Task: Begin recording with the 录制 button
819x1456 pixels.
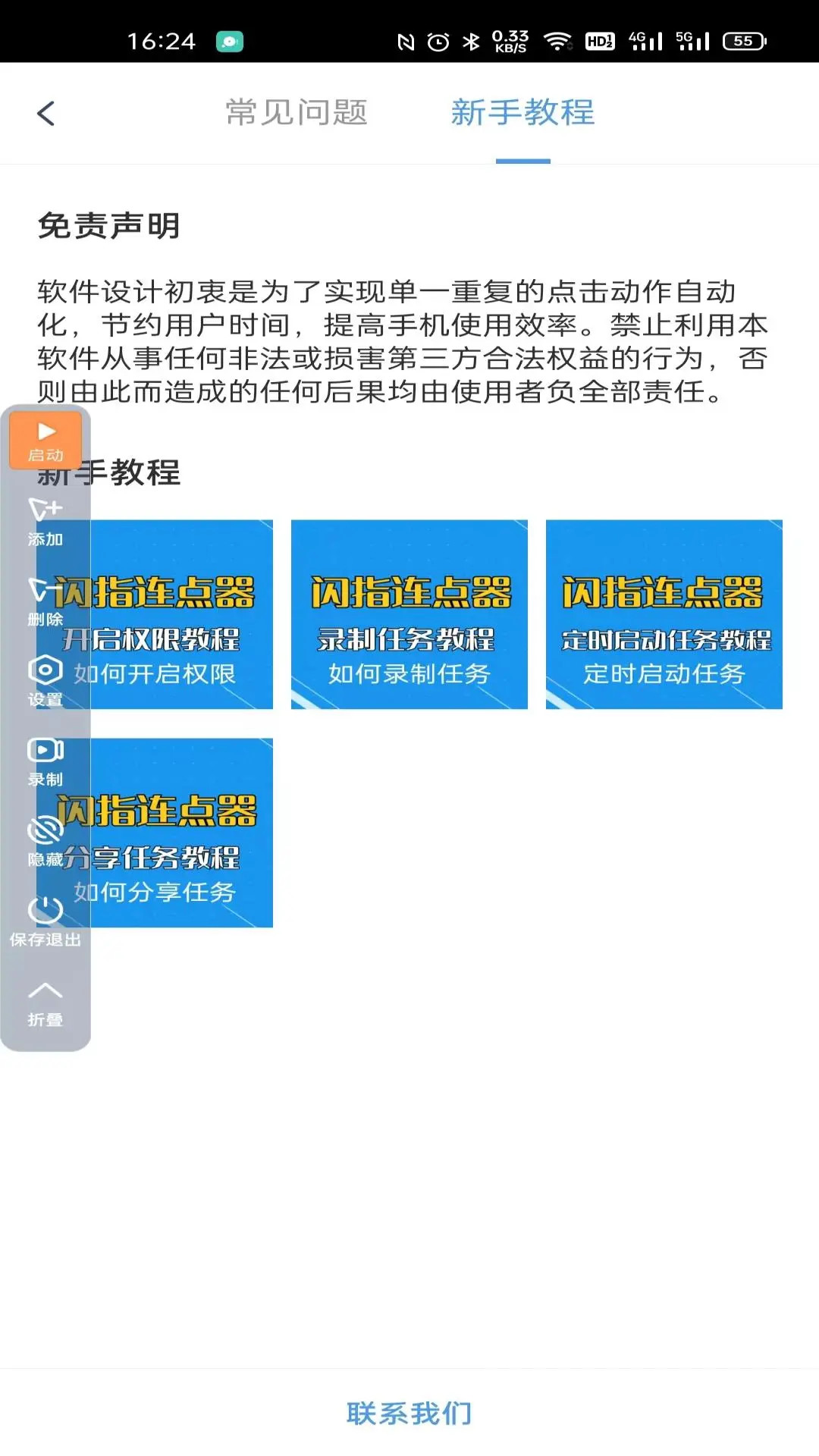Action: click(45, 762)
